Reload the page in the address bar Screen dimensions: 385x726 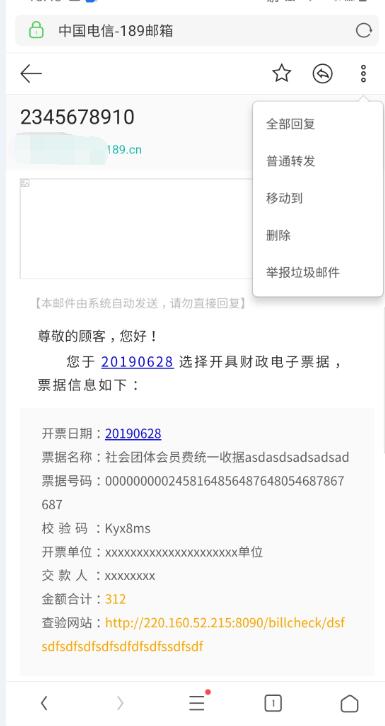[x=364, y=31]
